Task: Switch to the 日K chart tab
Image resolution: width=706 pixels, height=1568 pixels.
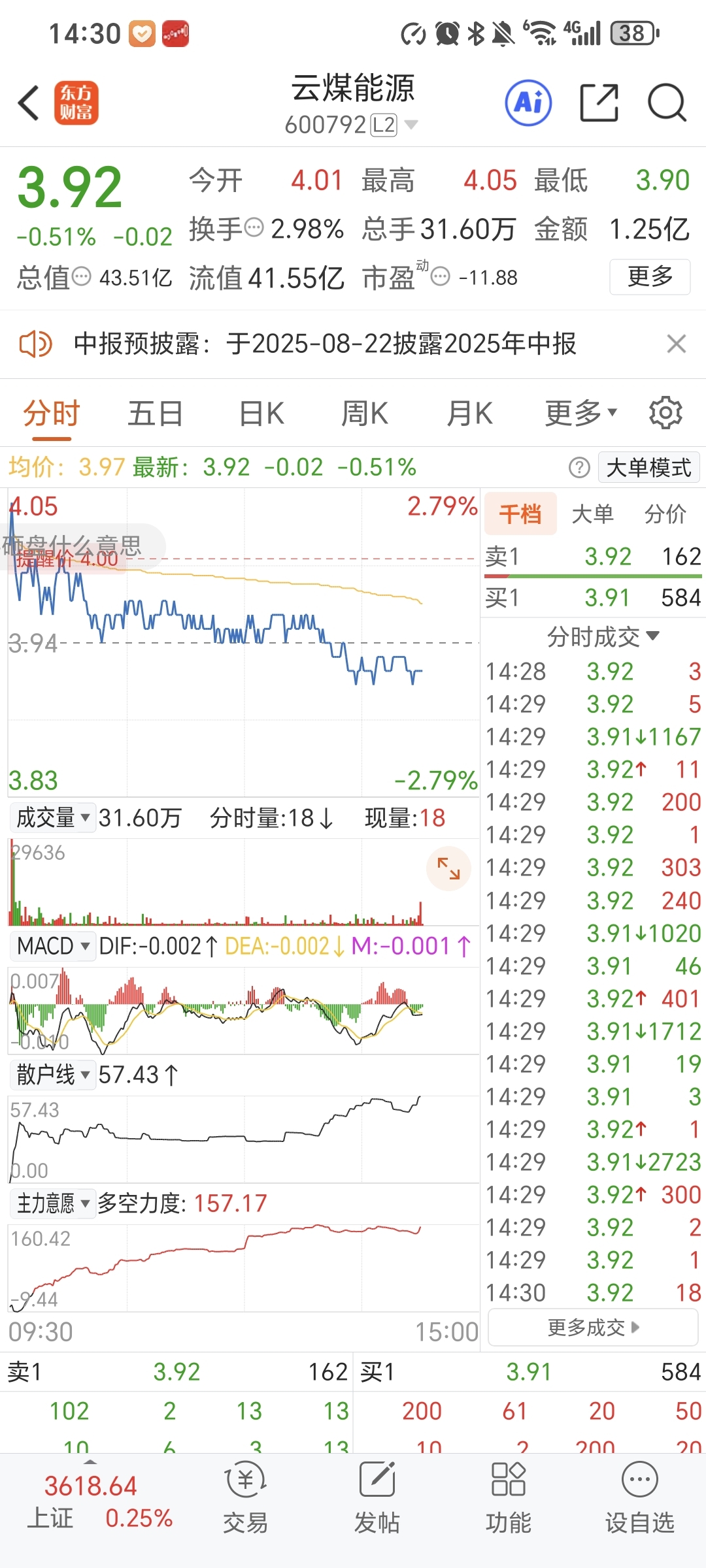Action: coord(261,414)
